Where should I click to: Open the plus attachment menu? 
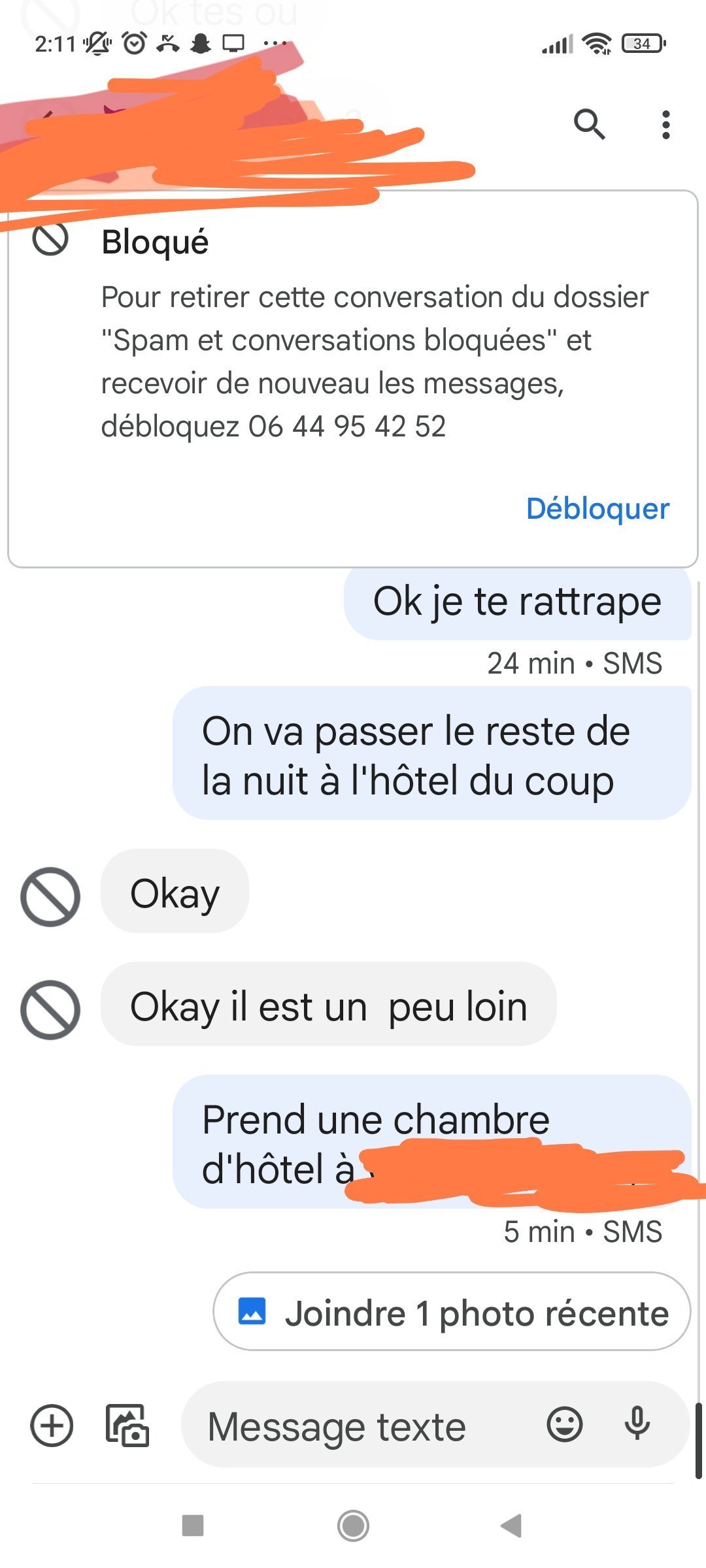click(52, 1425)
